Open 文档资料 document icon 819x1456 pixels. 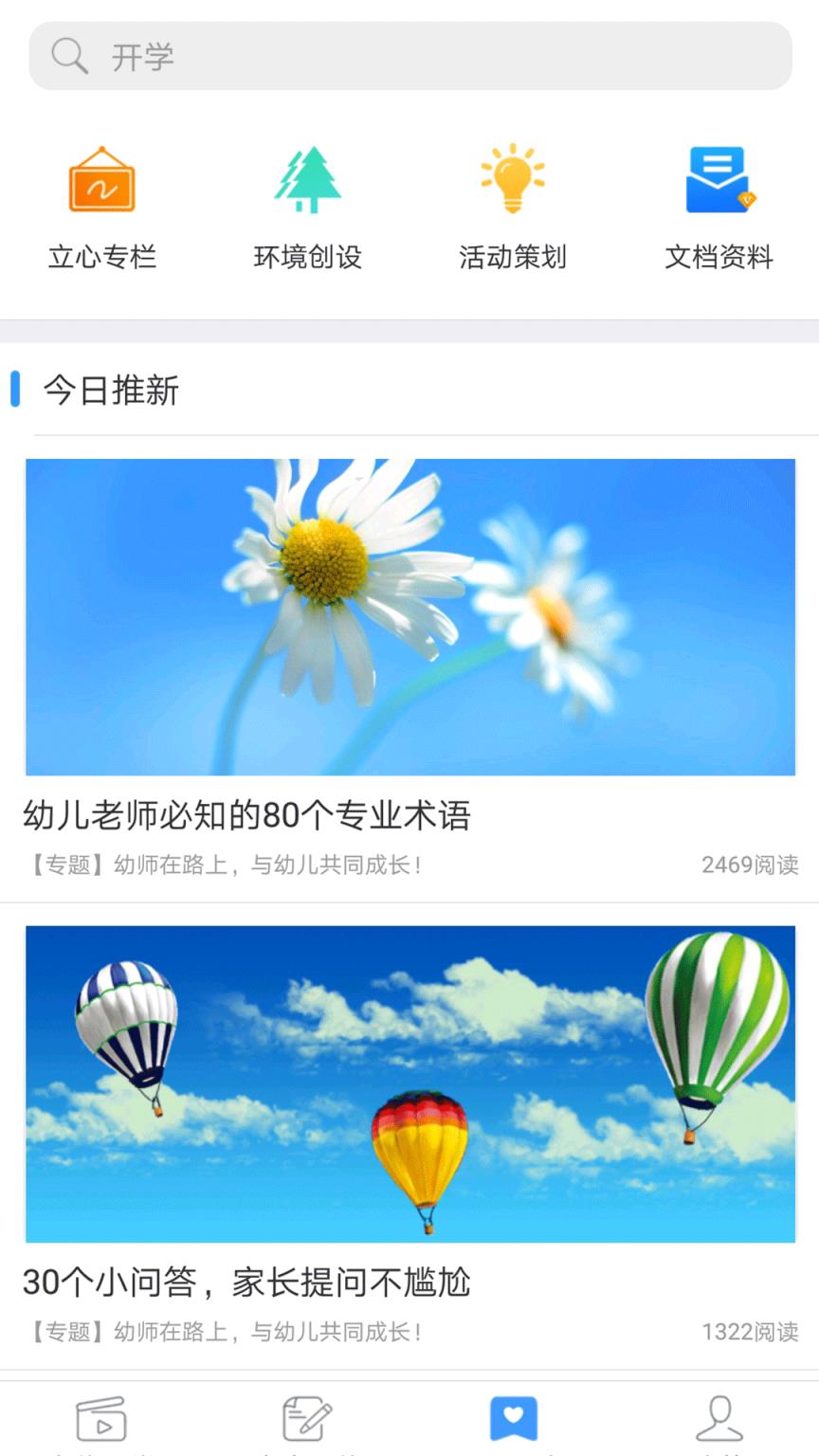pyautogui.click(x=718, y=180)
